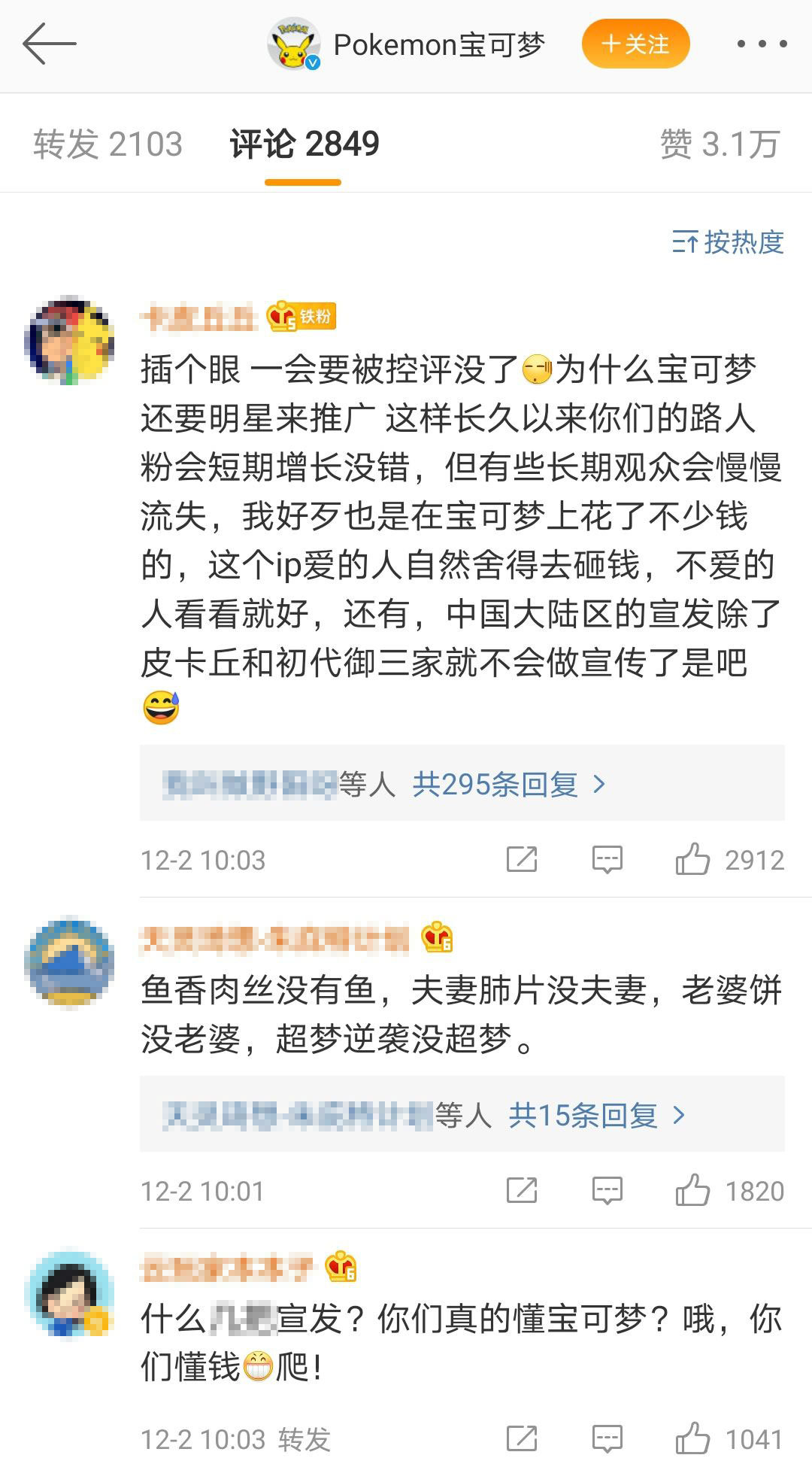The image size is (812, 1464).
Task: Select the 评论 2849 tab
Action: click(x=304, y=144)
